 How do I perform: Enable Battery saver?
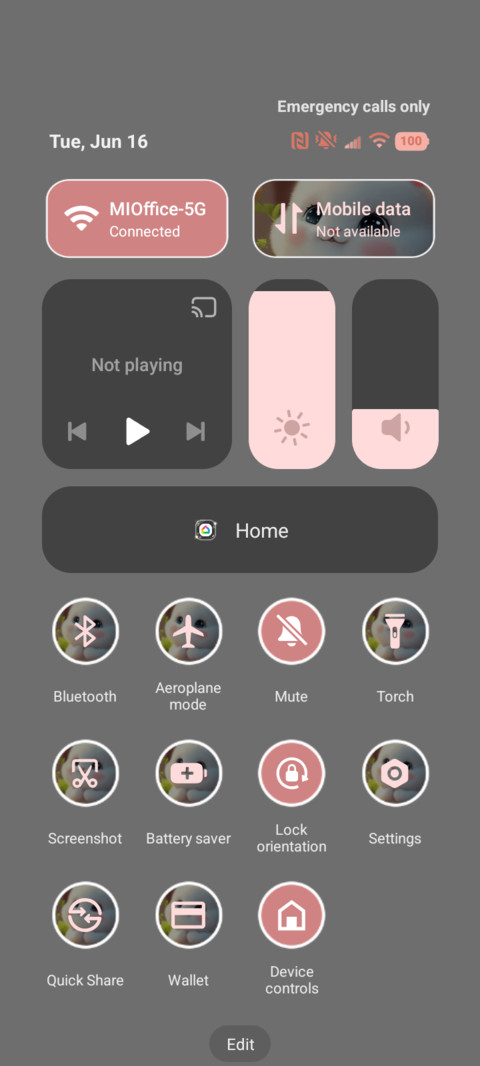click(188, 773)
